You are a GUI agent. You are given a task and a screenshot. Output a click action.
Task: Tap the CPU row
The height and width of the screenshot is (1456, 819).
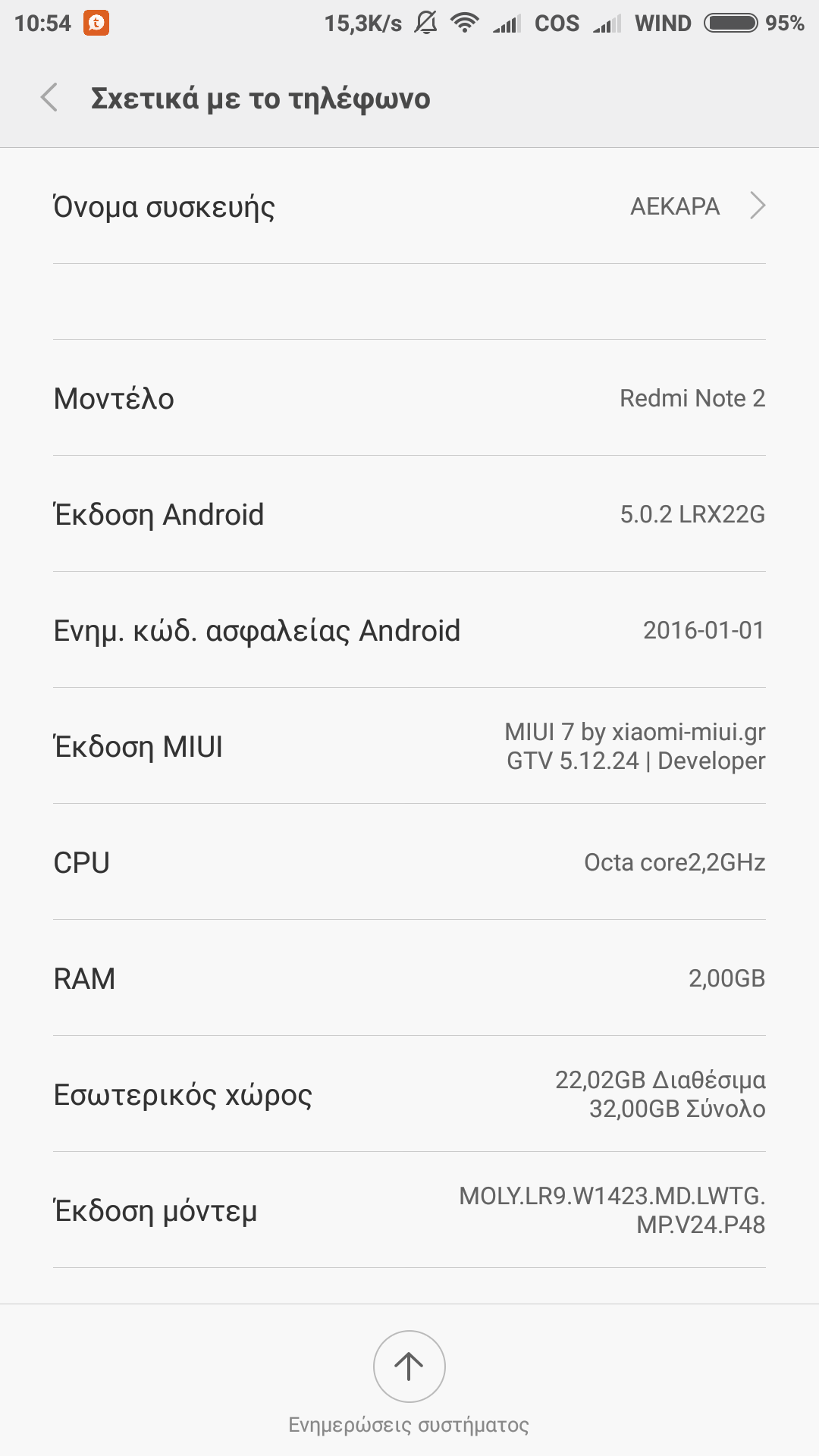(x=409, y=862)
